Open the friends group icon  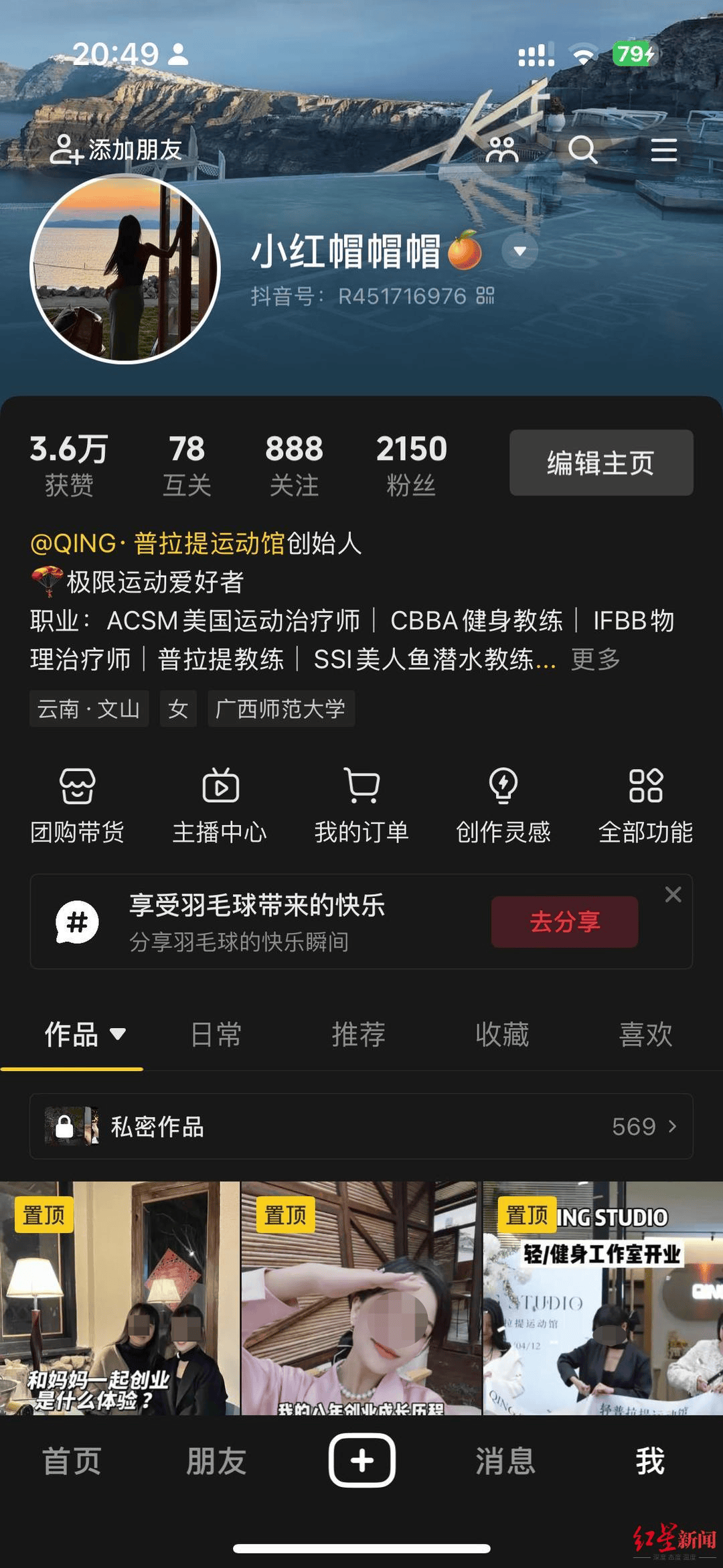(502, 149)
